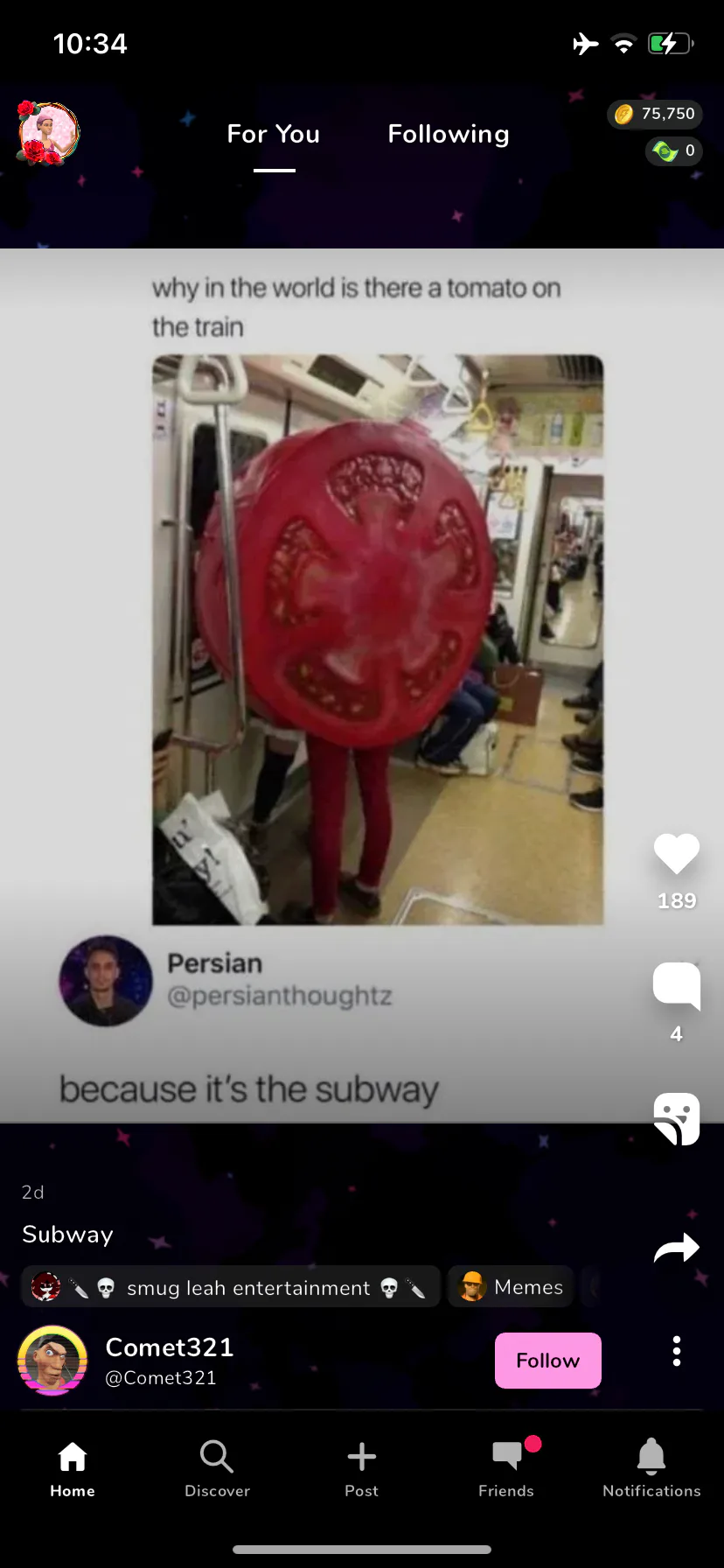Open your profile avatar
This screenshot has width=724, height=1568.
48,133
